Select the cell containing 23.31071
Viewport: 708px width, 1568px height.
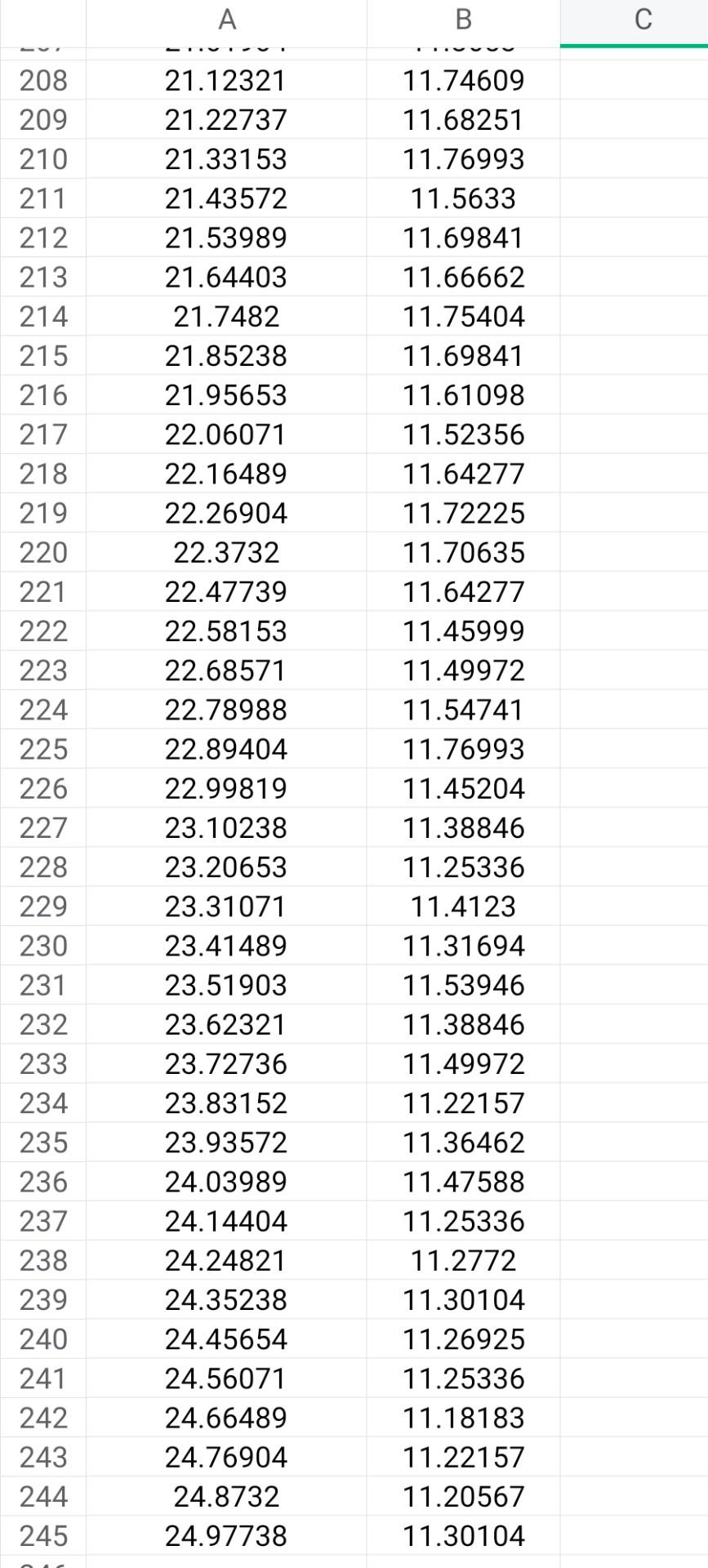[227, 906]
